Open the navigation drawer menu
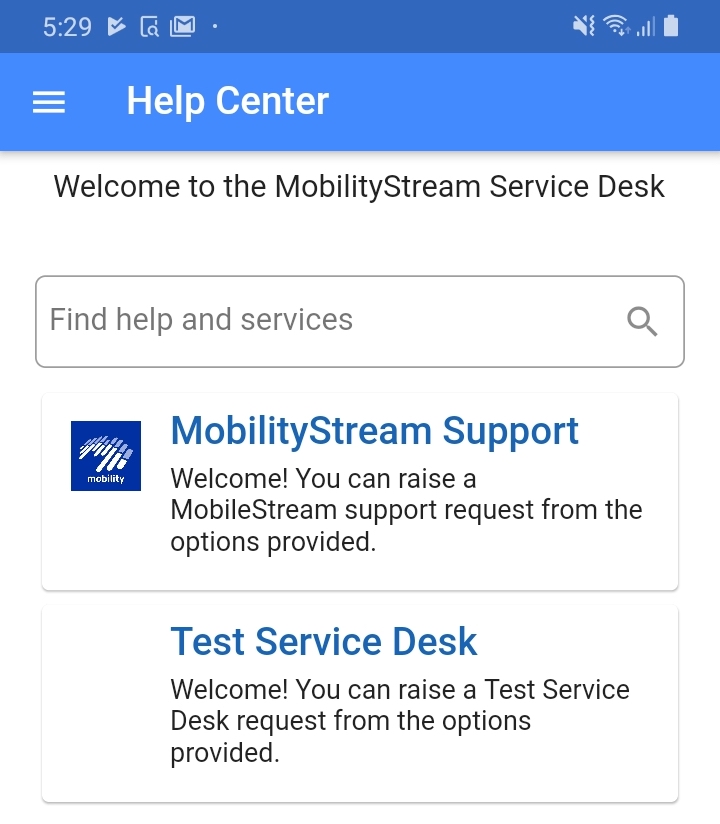The image size is (720, 824). point(48,101)
